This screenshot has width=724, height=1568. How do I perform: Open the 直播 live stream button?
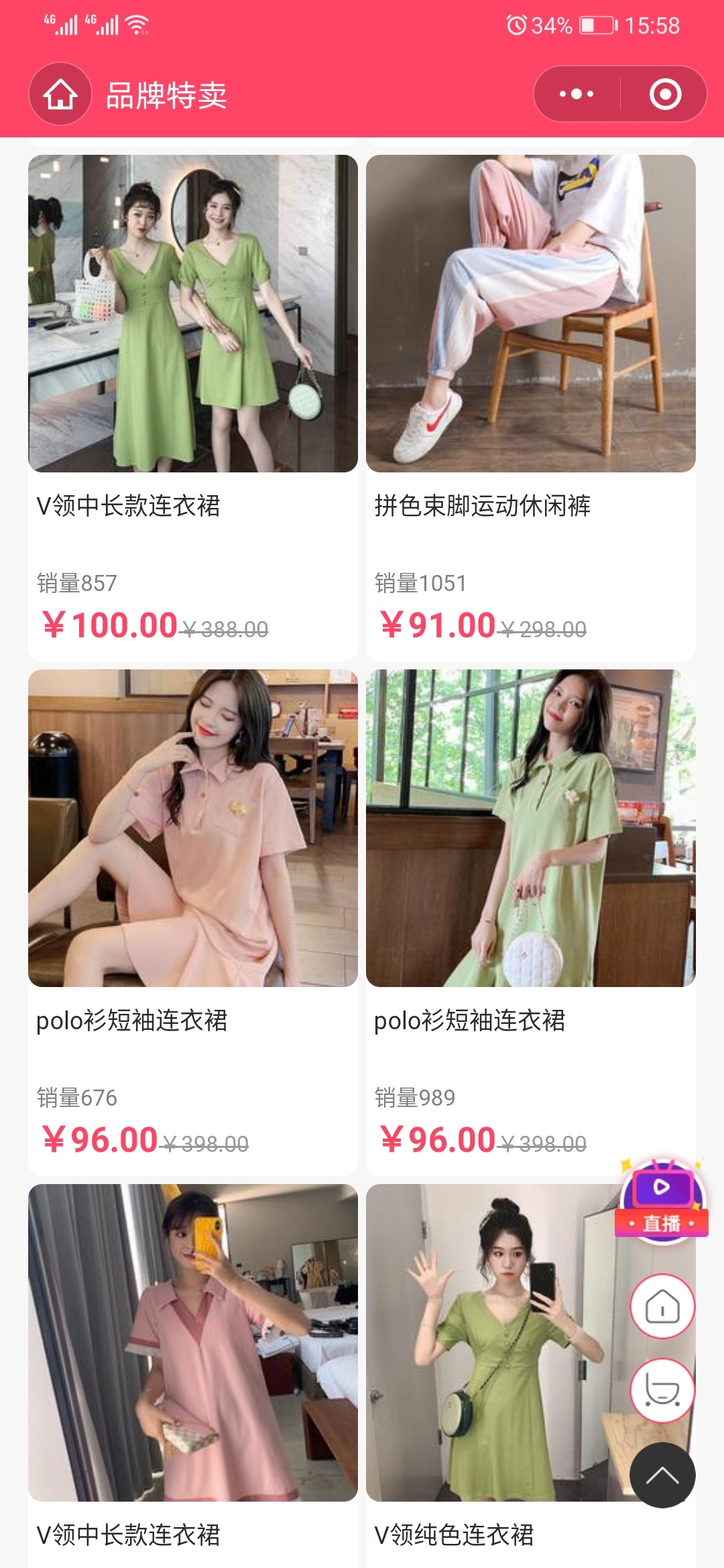662,1199
